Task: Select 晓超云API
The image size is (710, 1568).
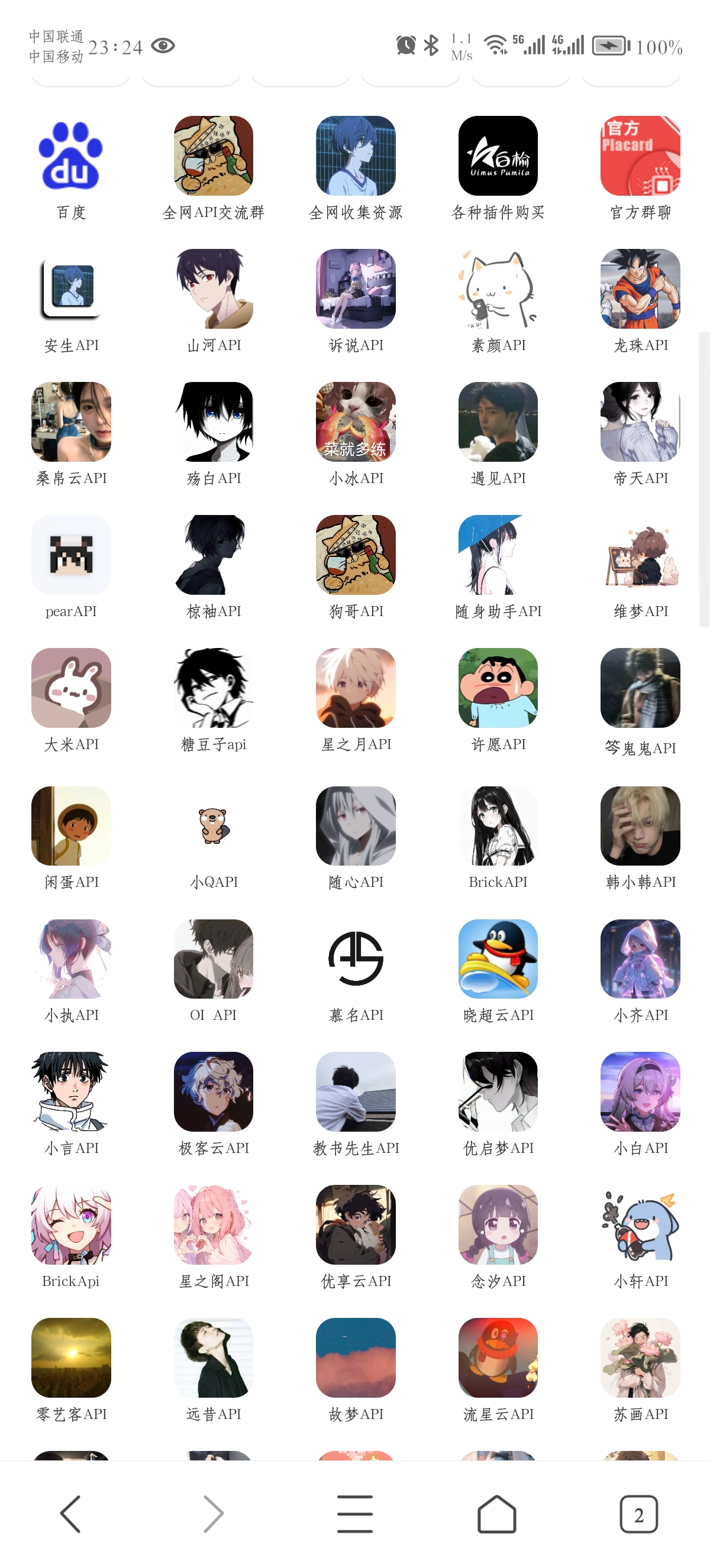Action: tap(498, 958)
